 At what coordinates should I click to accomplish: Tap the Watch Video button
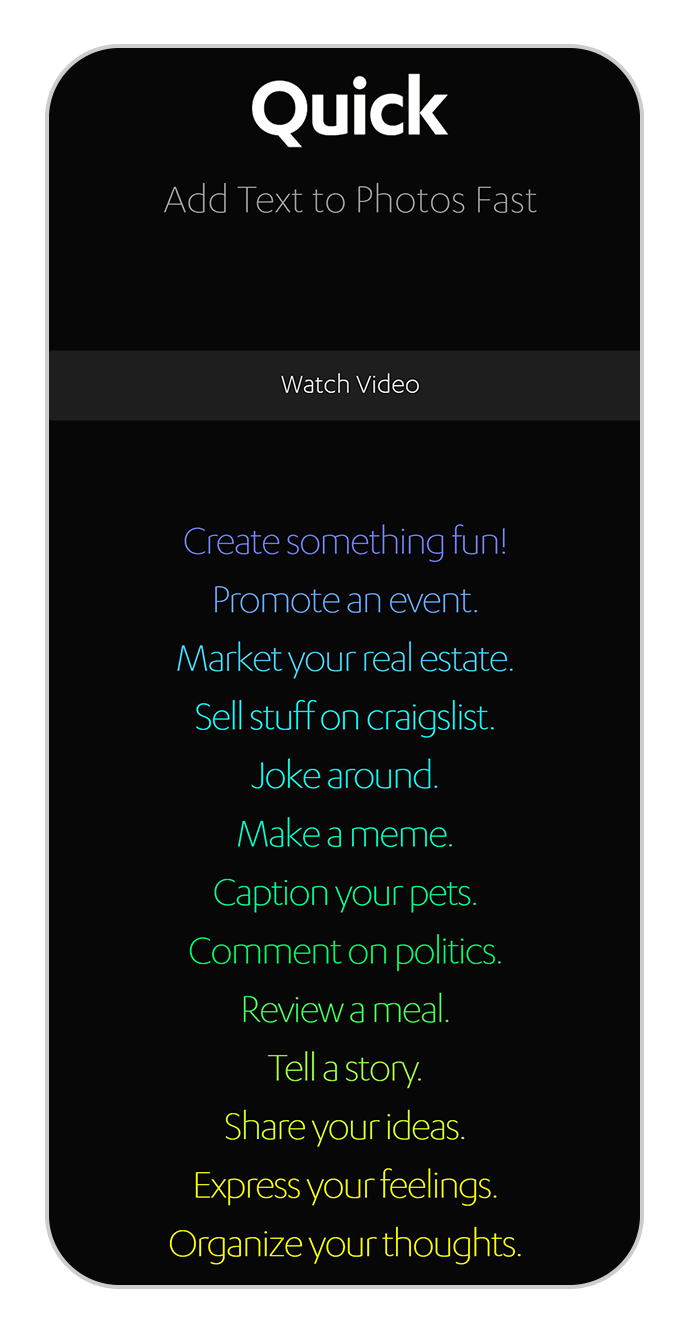tap(349, 385)
